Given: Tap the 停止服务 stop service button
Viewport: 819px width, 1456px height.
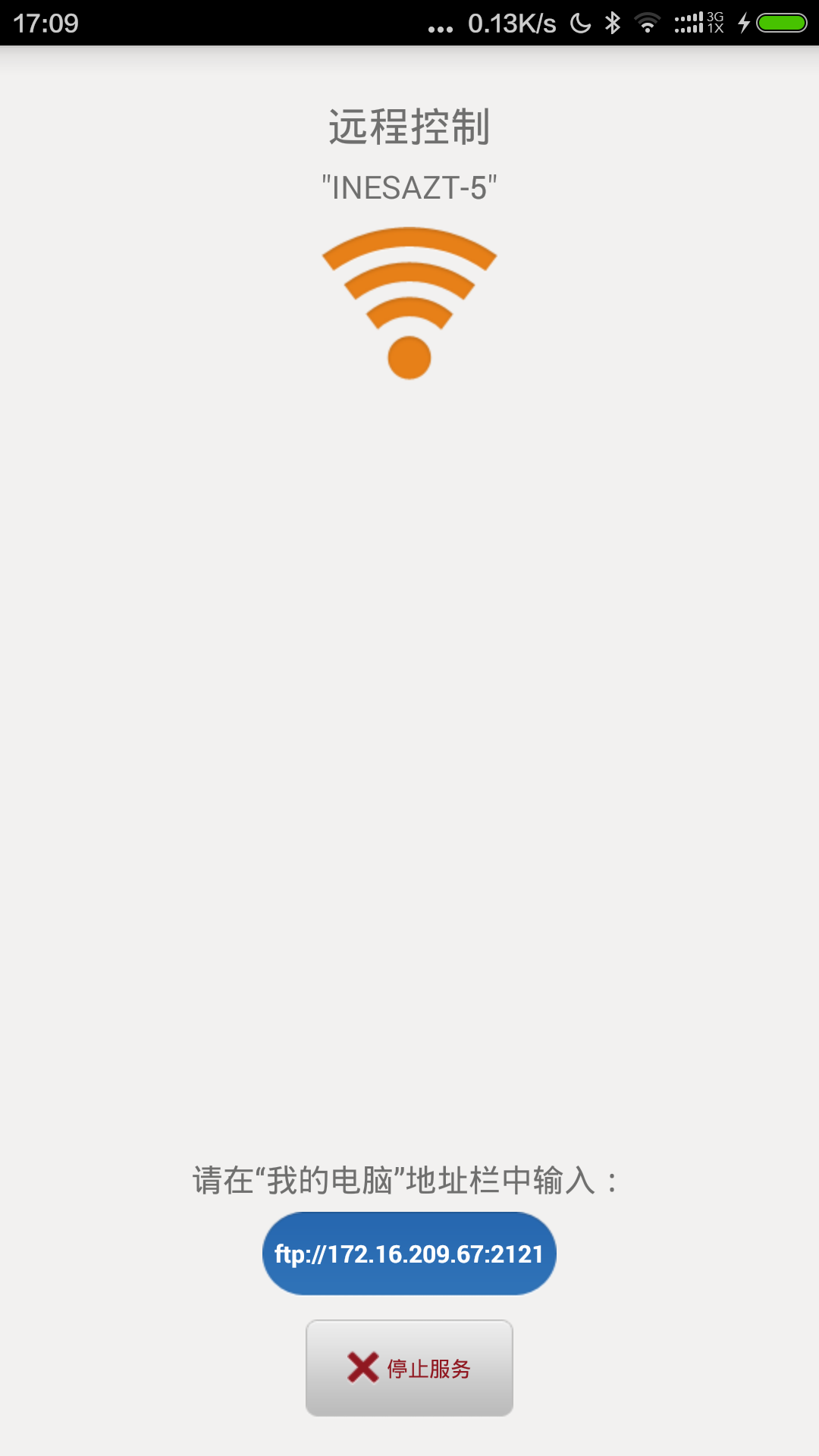Looking at the screenshot, I should pos(409,1367).
